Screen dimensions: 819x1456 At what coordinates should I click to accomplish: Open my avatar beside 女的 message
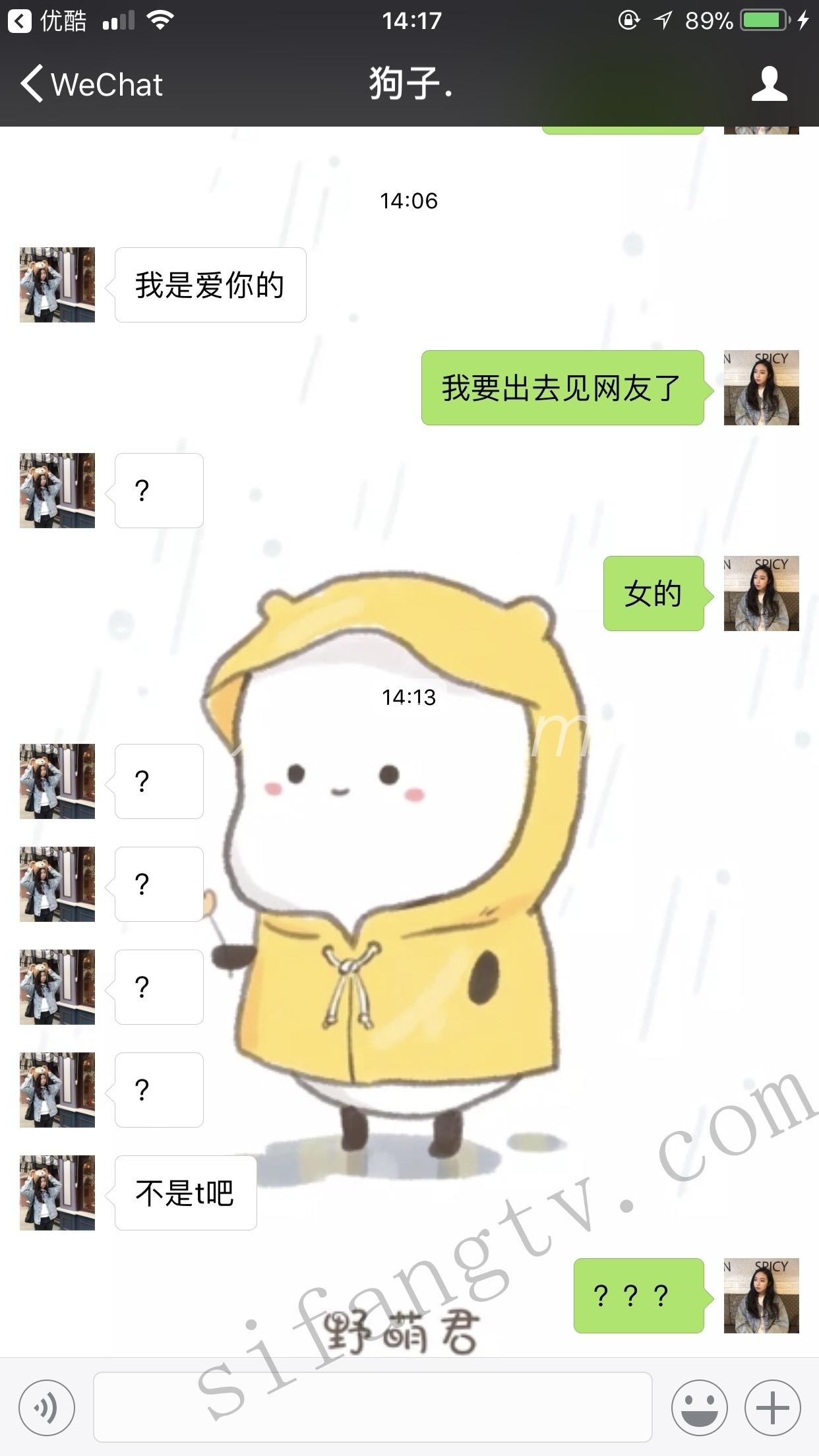coord(761,593)
